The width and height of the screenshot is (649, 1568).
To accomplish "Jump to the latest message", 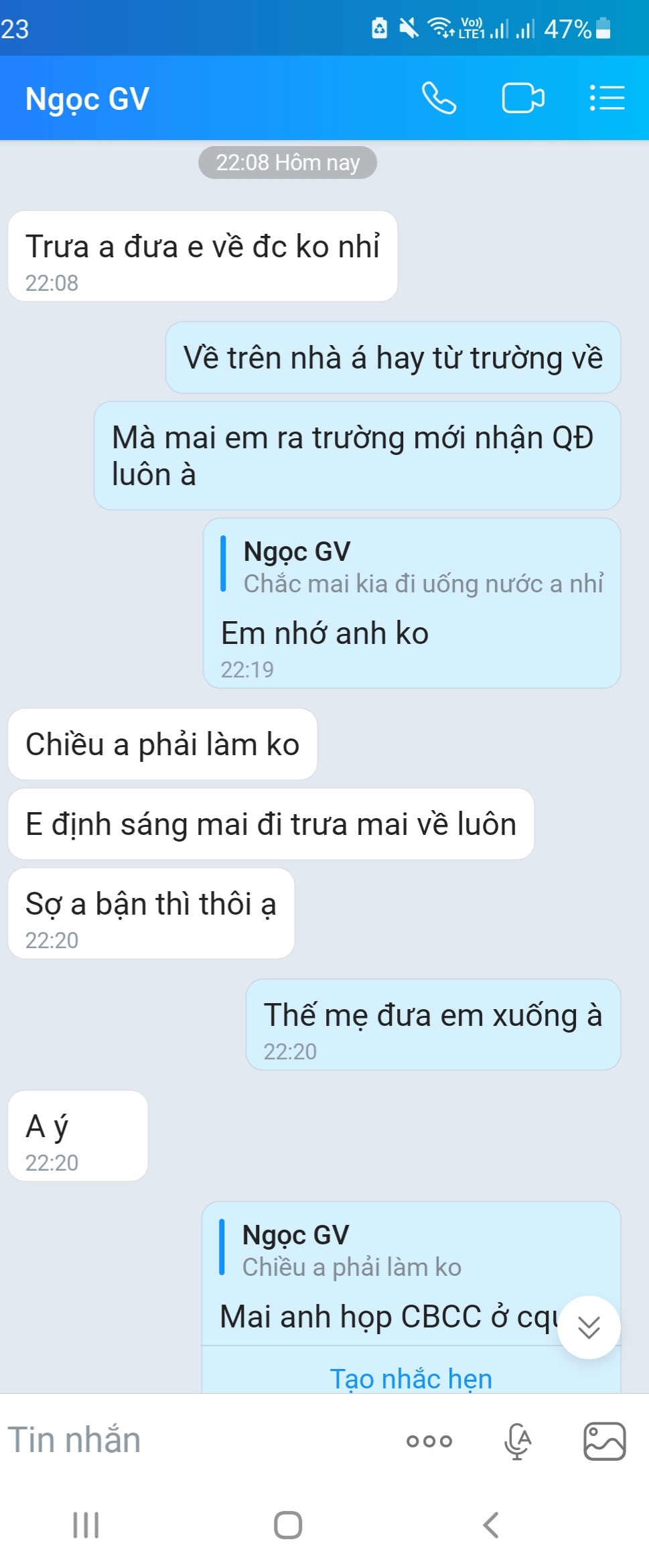I will 589,1327.
